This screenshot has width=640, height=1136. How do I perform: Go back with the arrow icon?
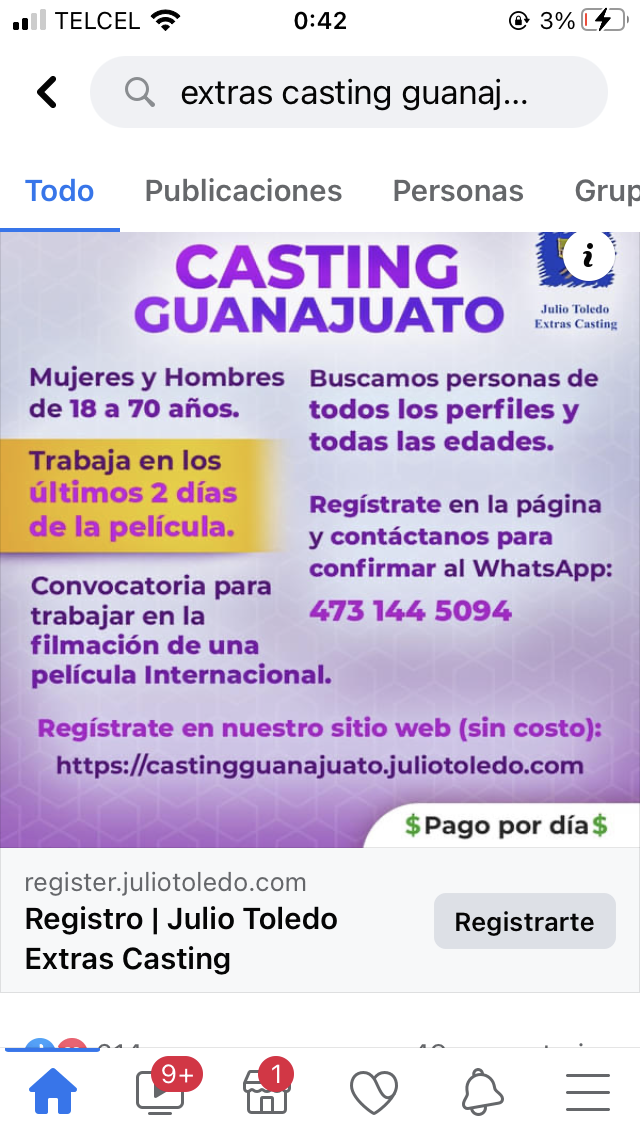[46, 92]
